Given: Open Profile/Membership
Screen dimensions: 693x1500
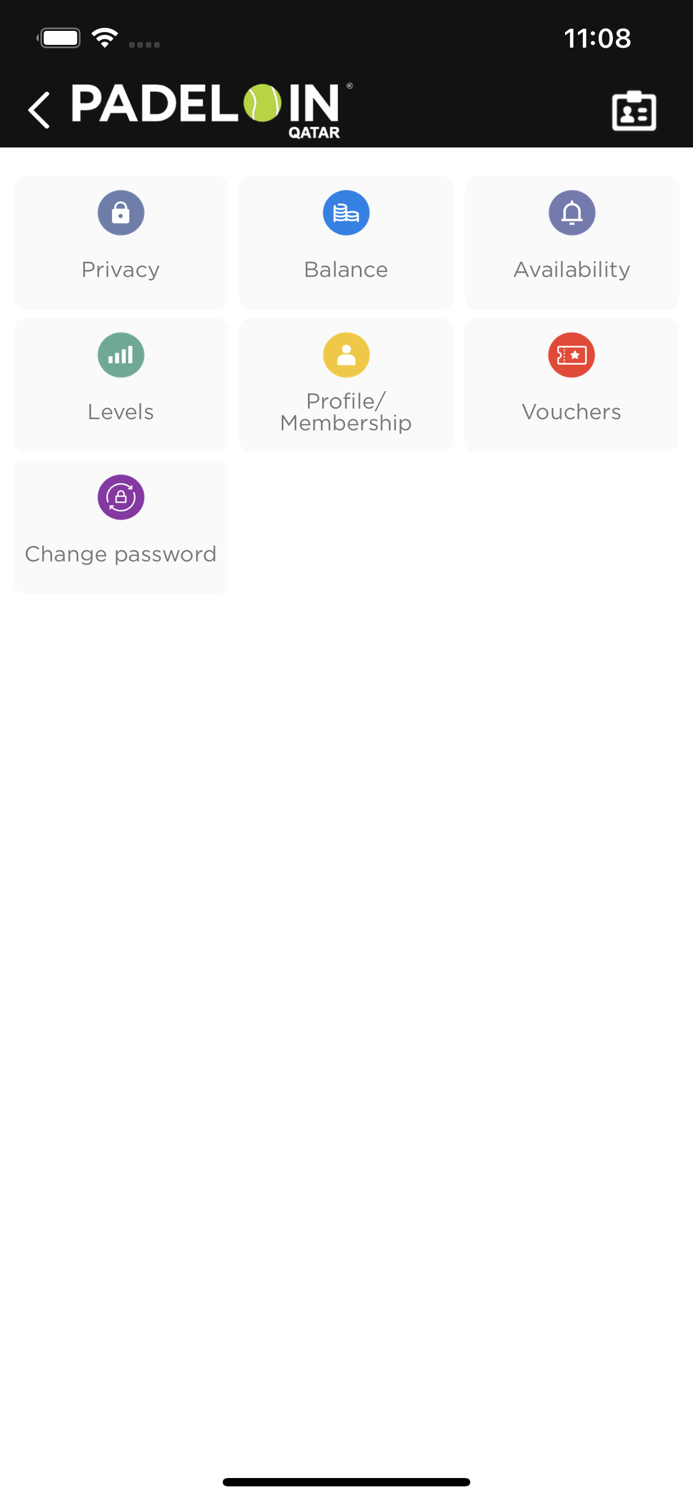Looking at the screenshot, I should point(346,384).
